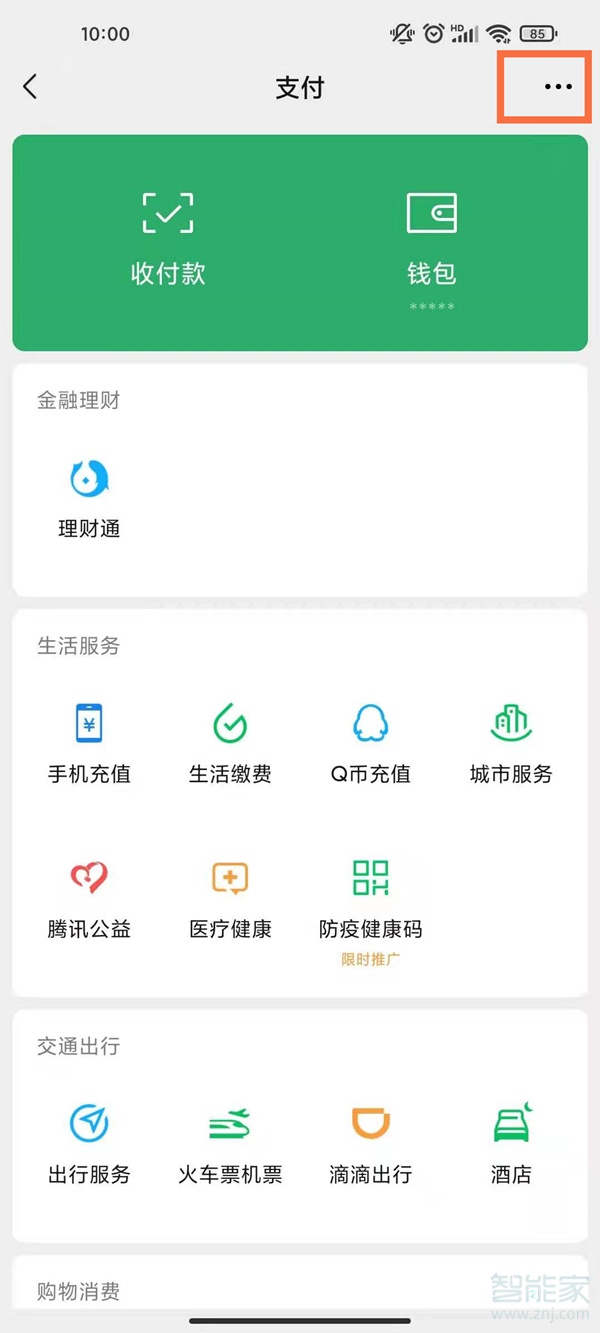The height and width of the screenshot is (1333, 600).
Task: Open 出行服务 travel services
Action: pyautogui.click(x=89, y=1143)
